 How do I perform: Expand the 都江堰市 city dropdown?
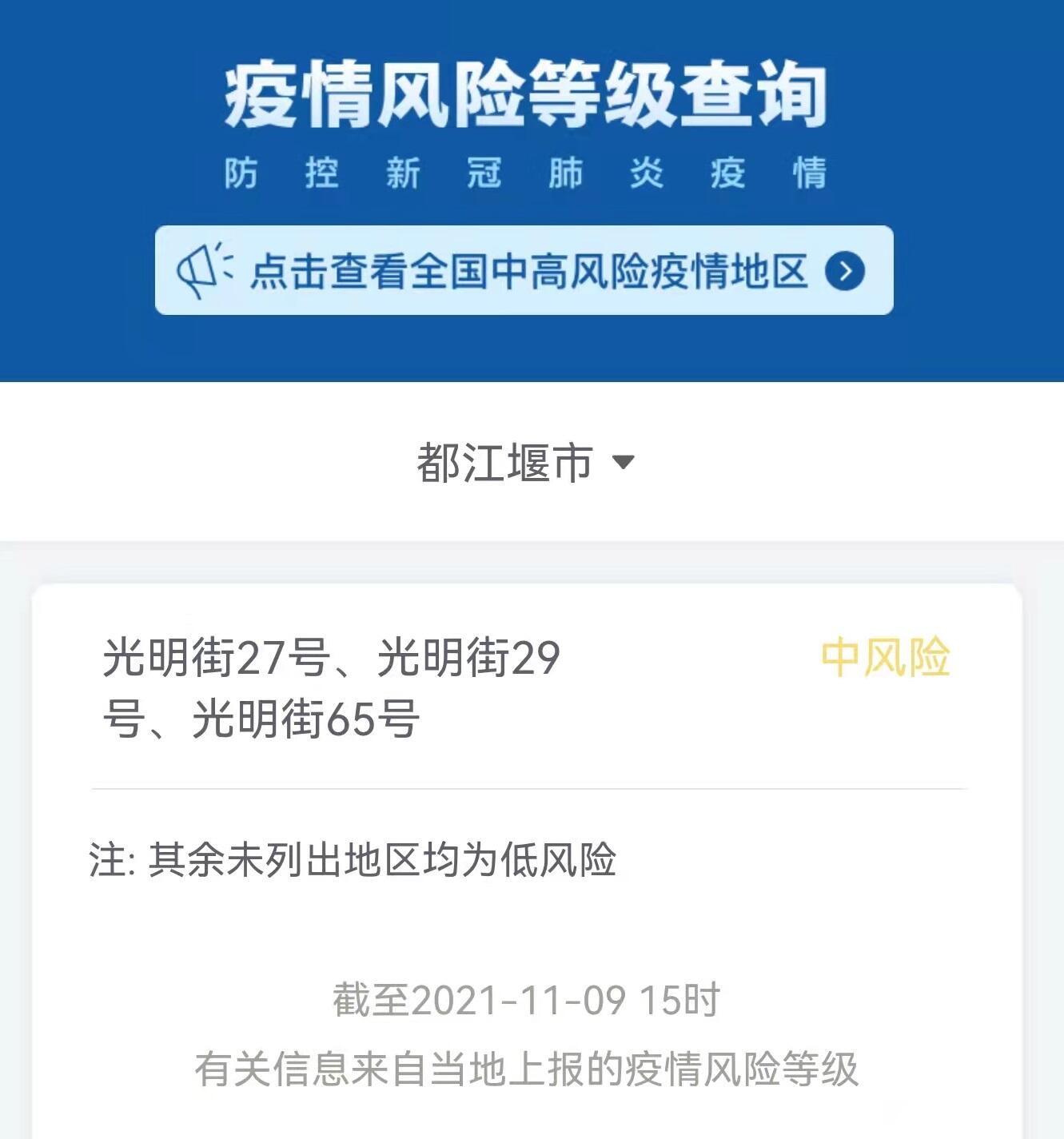pyautogui.click(x=525, y=462)
